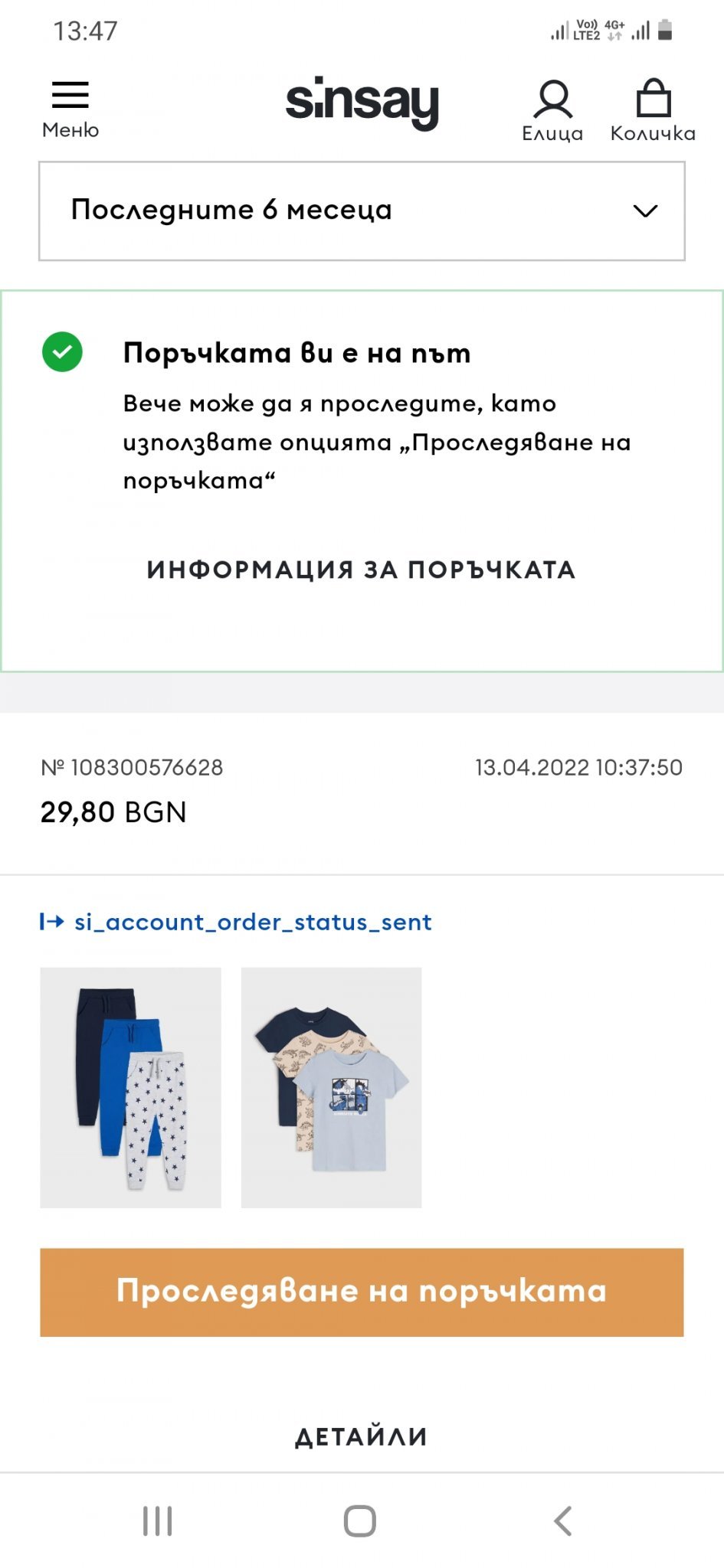Viewport: 724px width, 1568px height.
Task: Open the Количка shopping cart
Action: pos(653,111)
